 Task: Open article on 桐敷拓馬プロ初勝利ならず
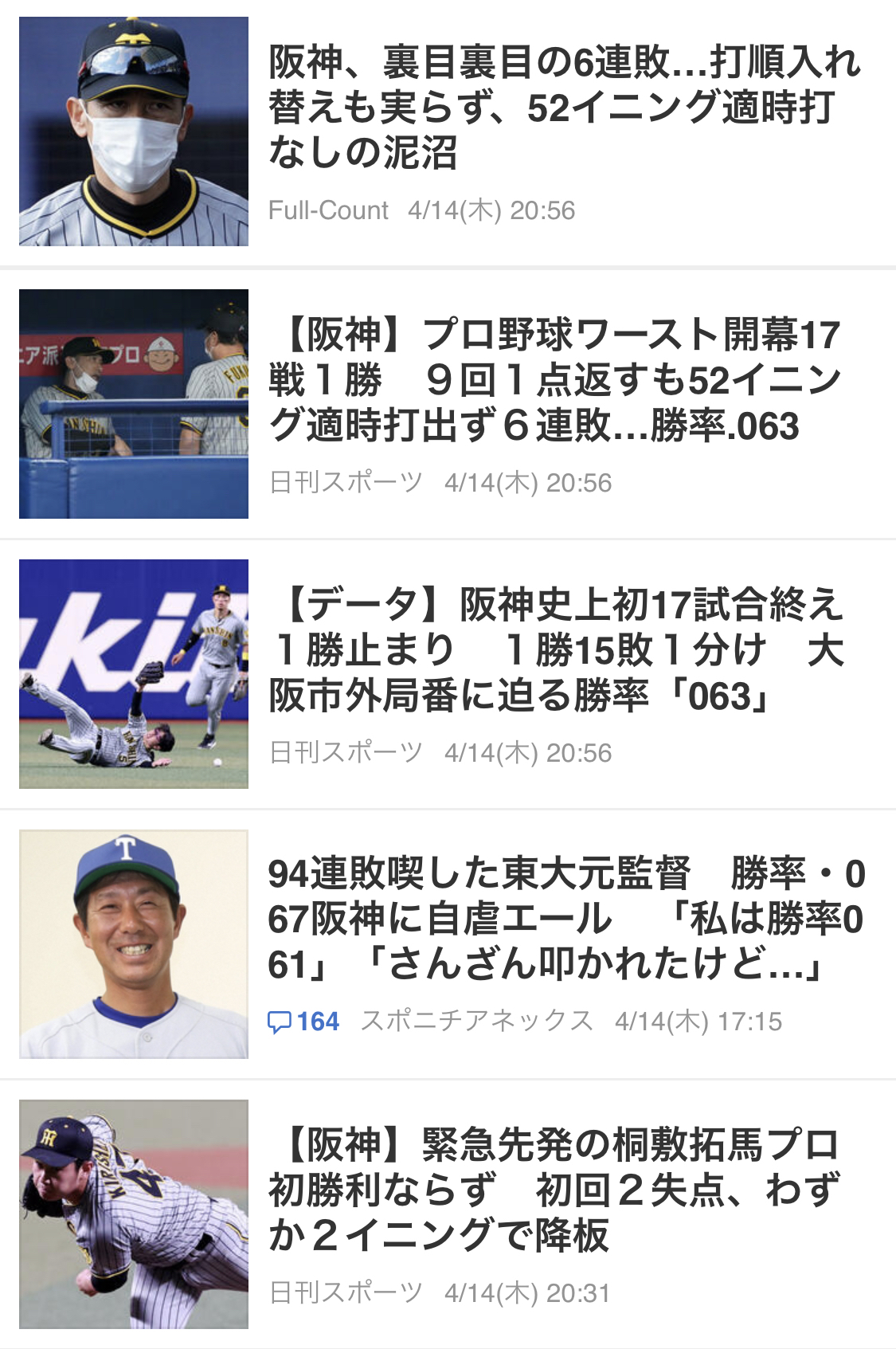(x=554, y=1189)
